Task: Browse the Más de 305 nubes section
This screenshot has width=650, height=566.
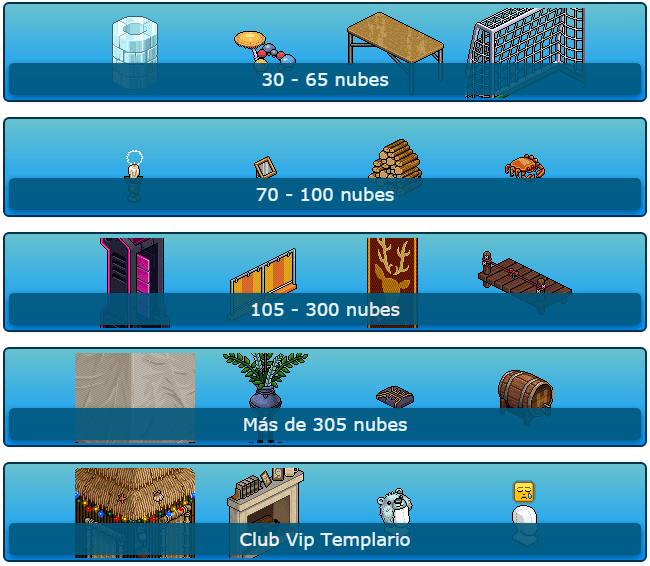Action: [325, 424]
